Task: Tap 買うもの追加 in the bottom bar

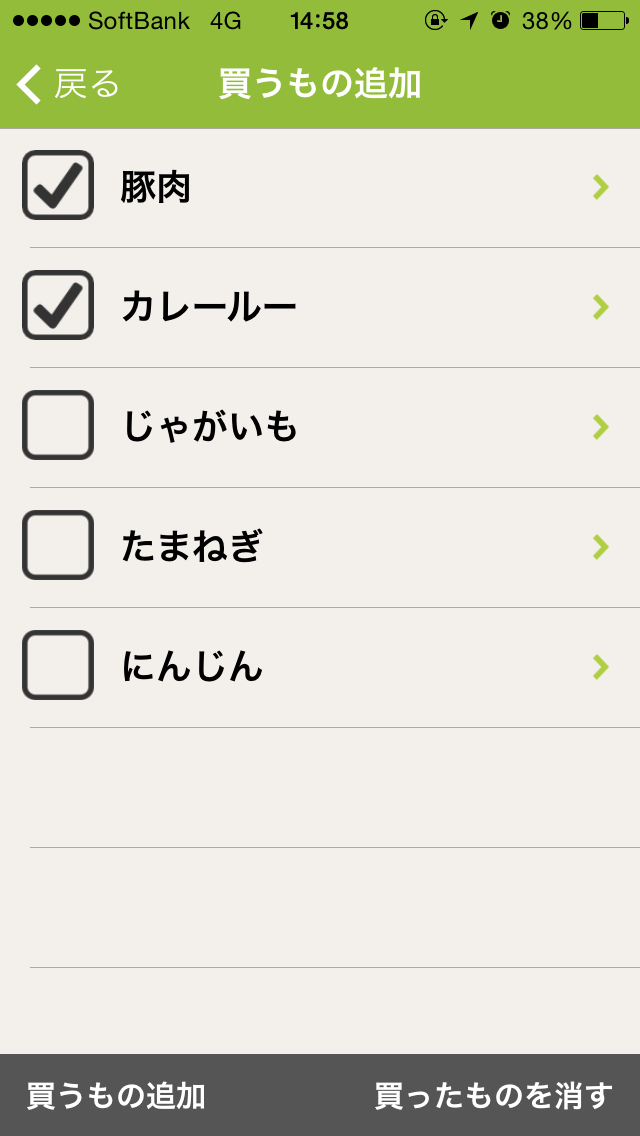Action: [116, 1096]
